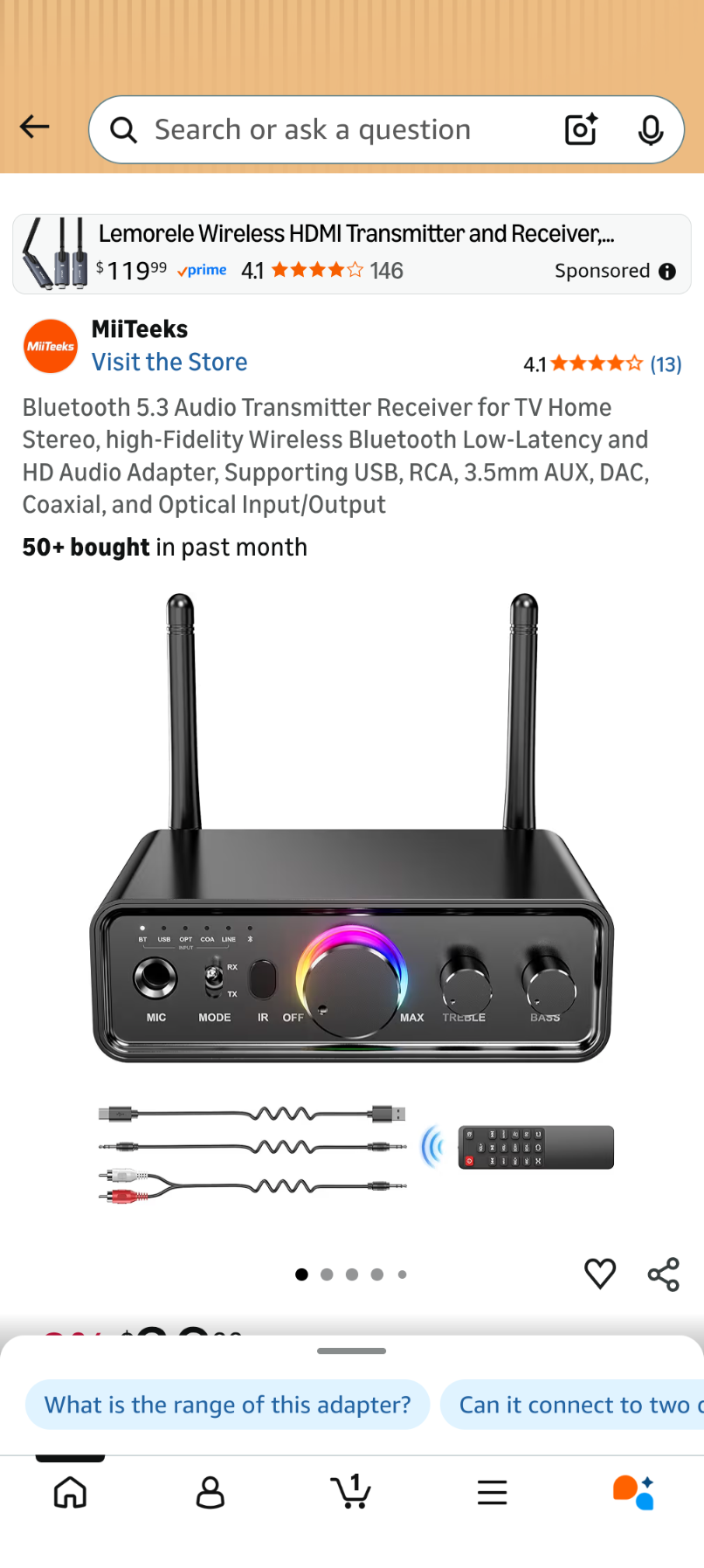This screenshot has width=704, height=1568.
Task: Go back using the arrow icon
Action: (35, 128)
